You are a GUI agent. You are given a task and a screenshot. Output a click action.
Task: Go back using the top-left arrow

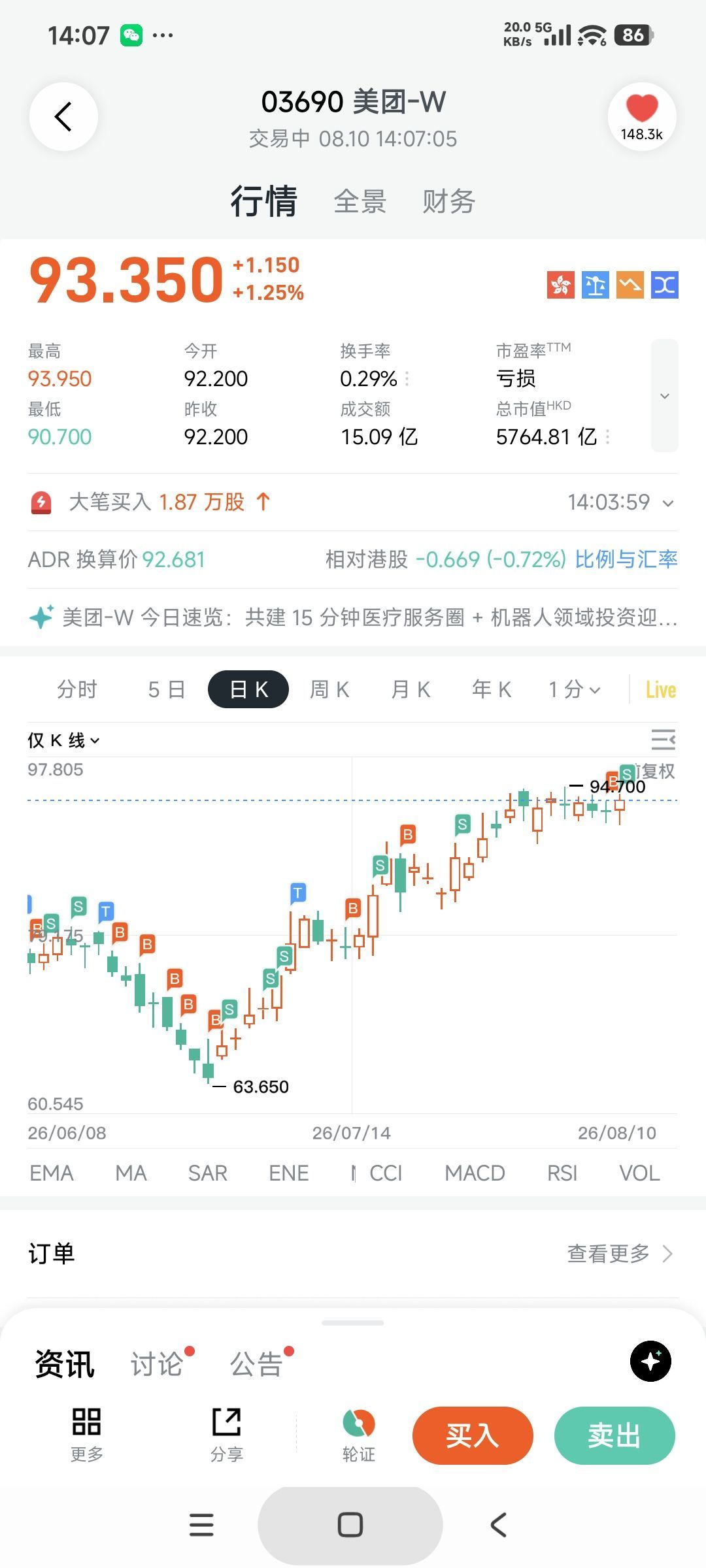[x=63, y=117]
